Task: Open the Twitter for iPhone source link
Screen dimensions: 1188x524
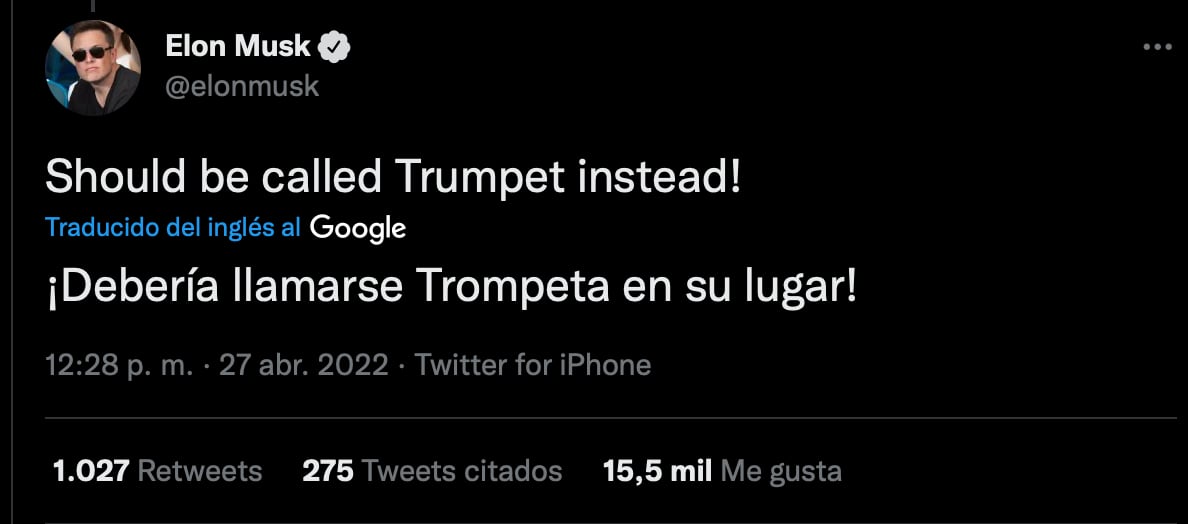Action: tap(533, 365)
